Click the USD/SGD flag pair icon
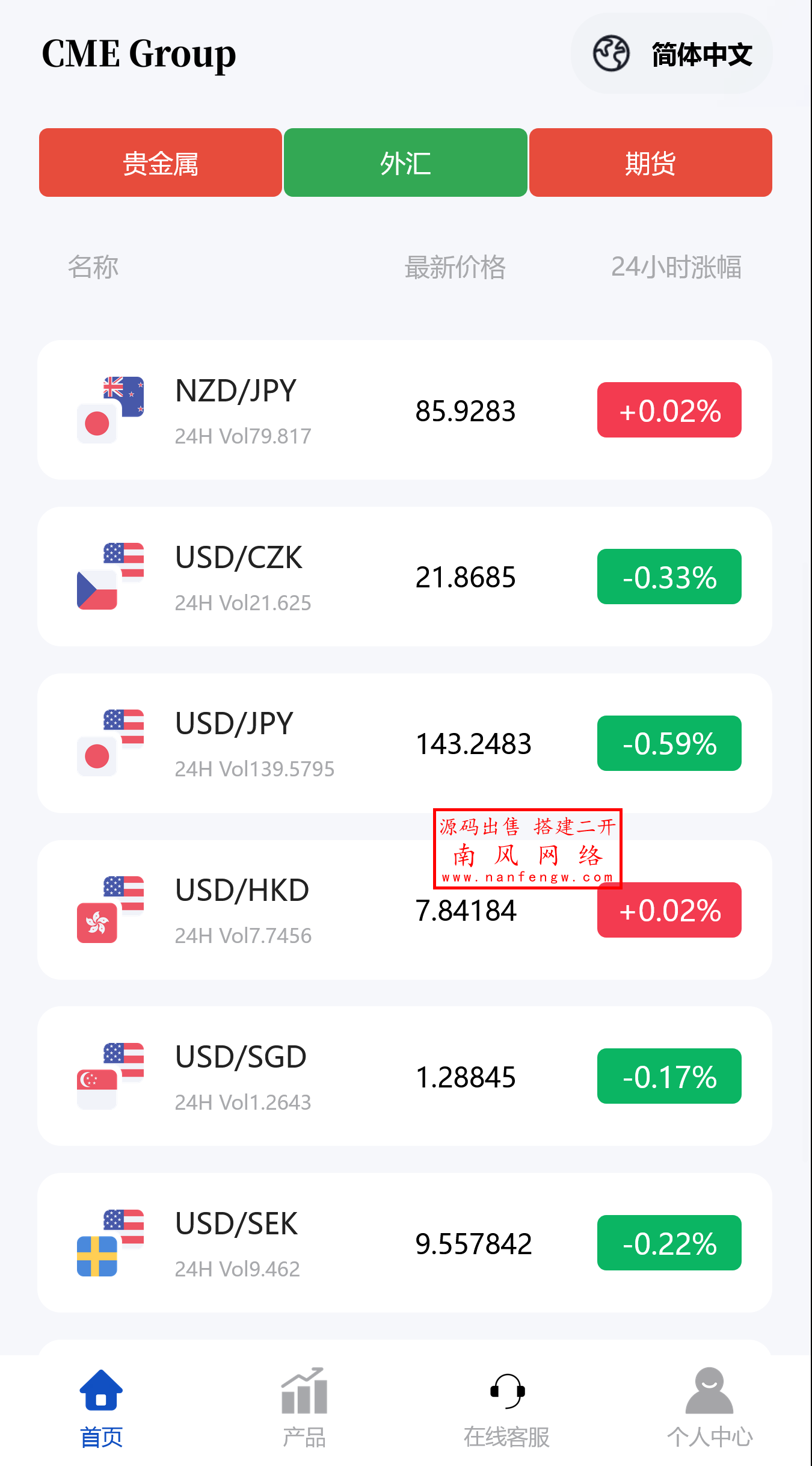Viewport: 812px width, 1466px height. coord(110,1077)
